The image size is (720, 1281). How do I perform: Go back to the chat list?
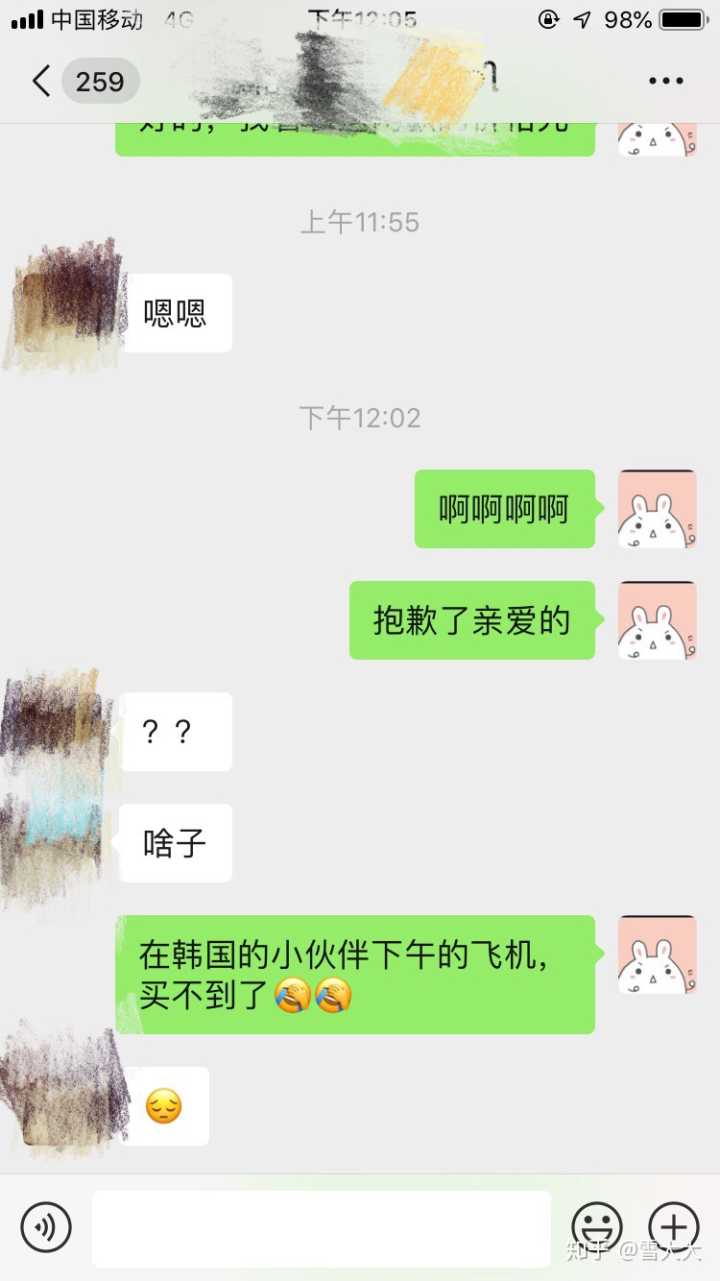(42, 81)
